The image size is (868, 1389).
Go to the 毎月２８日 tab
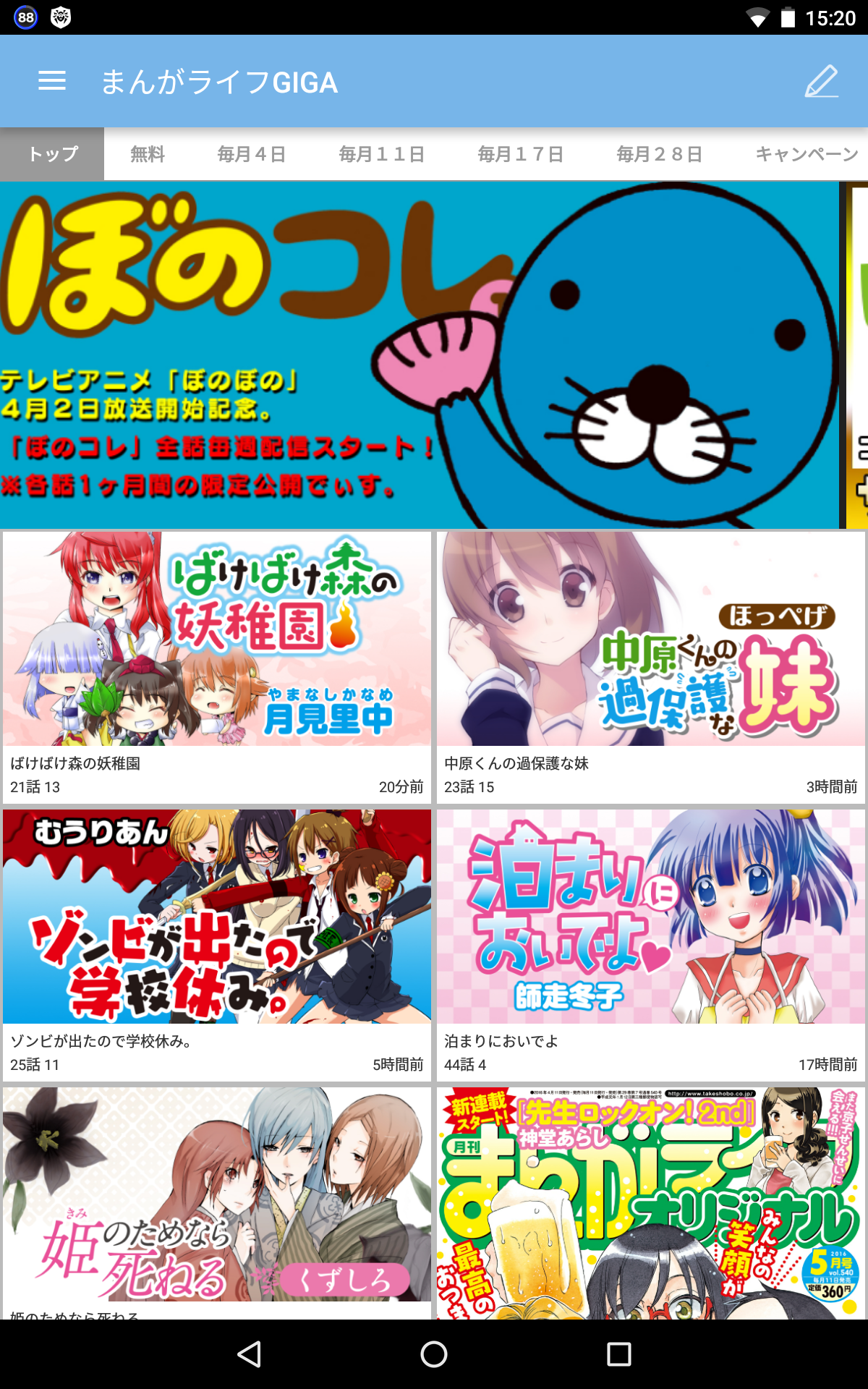(660, 154)
